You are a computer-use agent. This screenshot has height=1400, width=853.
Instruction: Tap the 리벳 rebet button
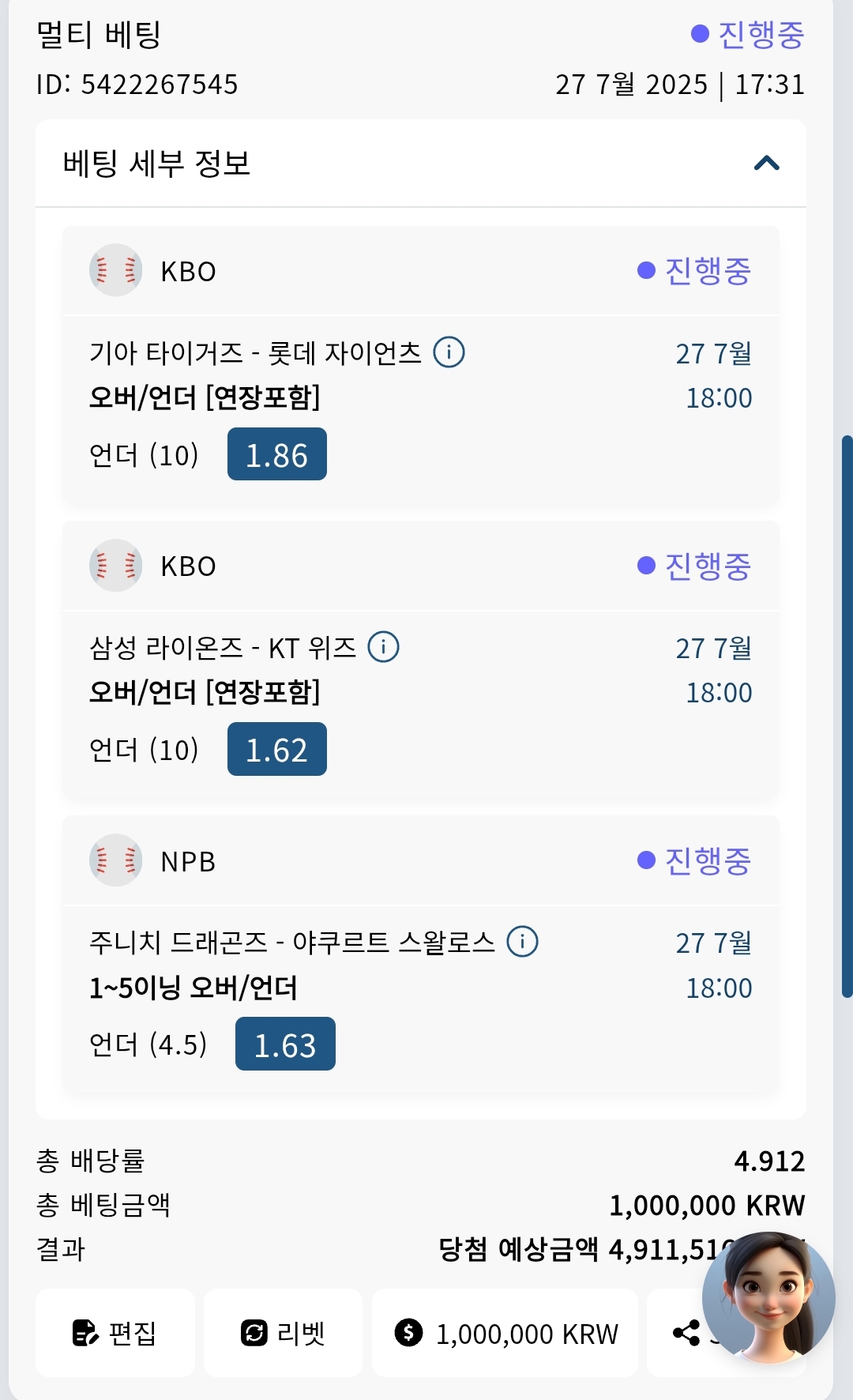click(x=283, y=1333)
